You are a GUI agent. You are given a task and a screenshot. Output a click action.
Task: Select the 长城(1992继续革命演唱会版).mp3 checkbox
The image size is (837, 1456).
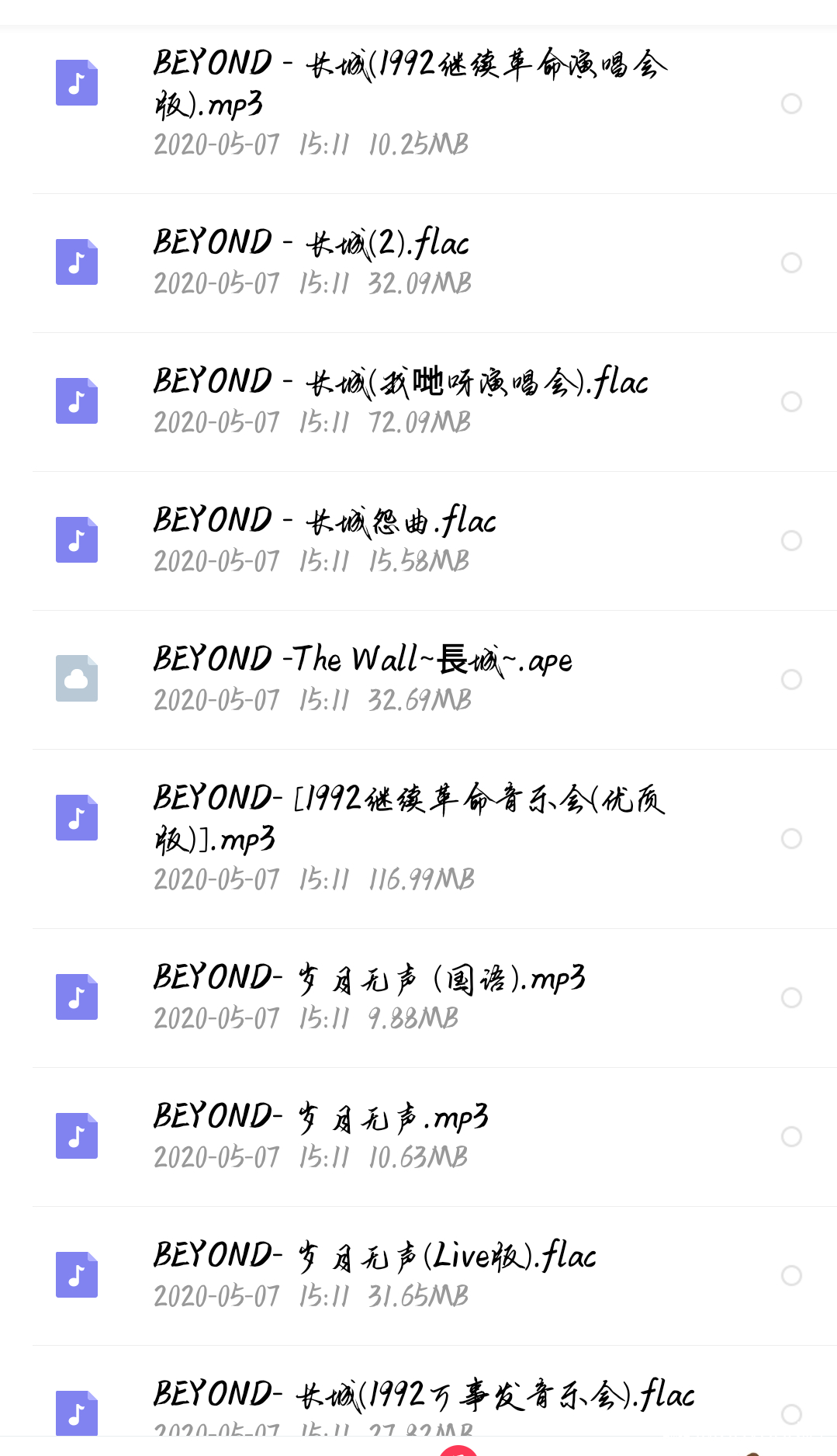click(791, 104)
